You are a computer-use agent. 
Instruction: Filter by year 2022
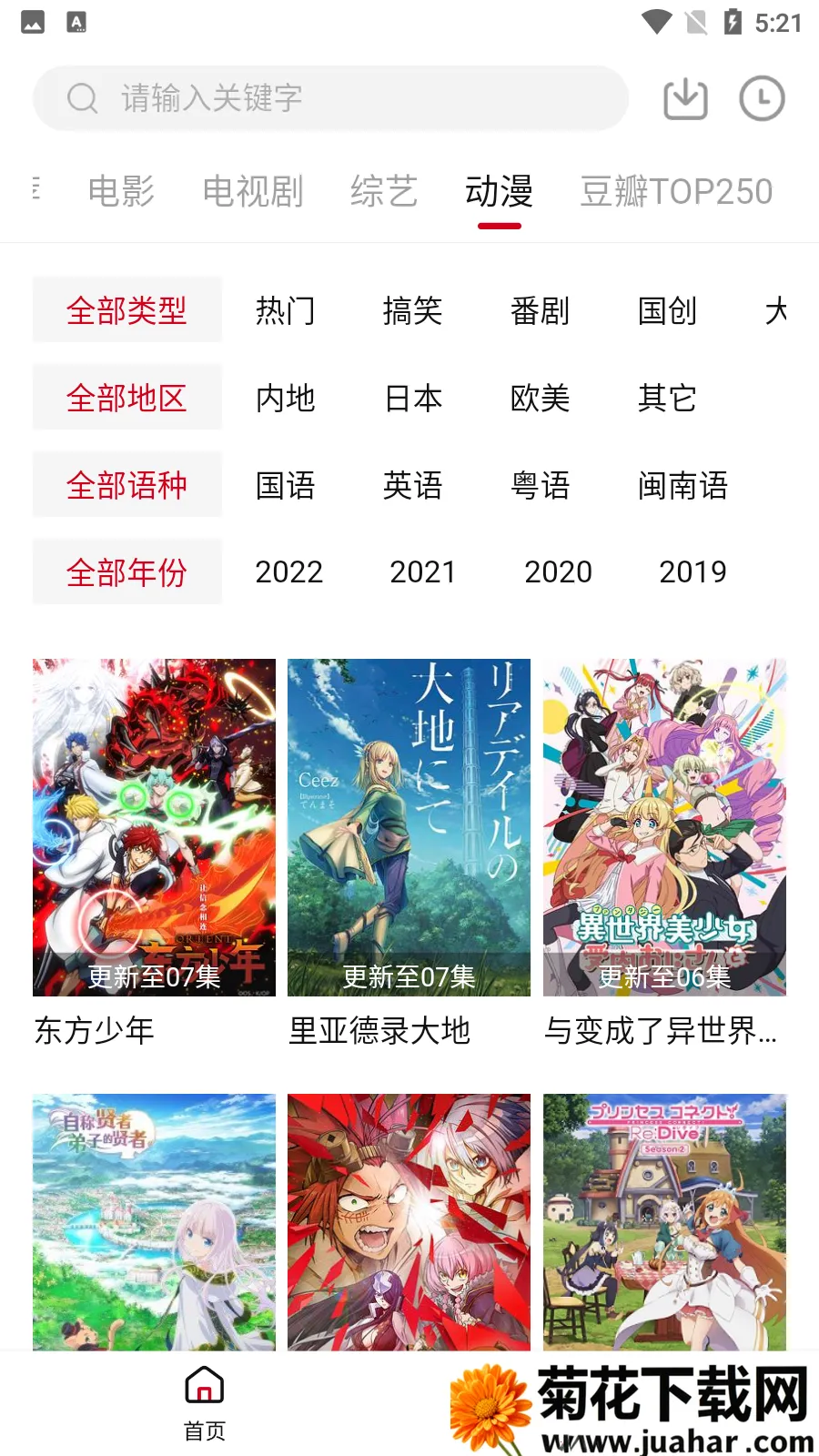pos(288,572)
